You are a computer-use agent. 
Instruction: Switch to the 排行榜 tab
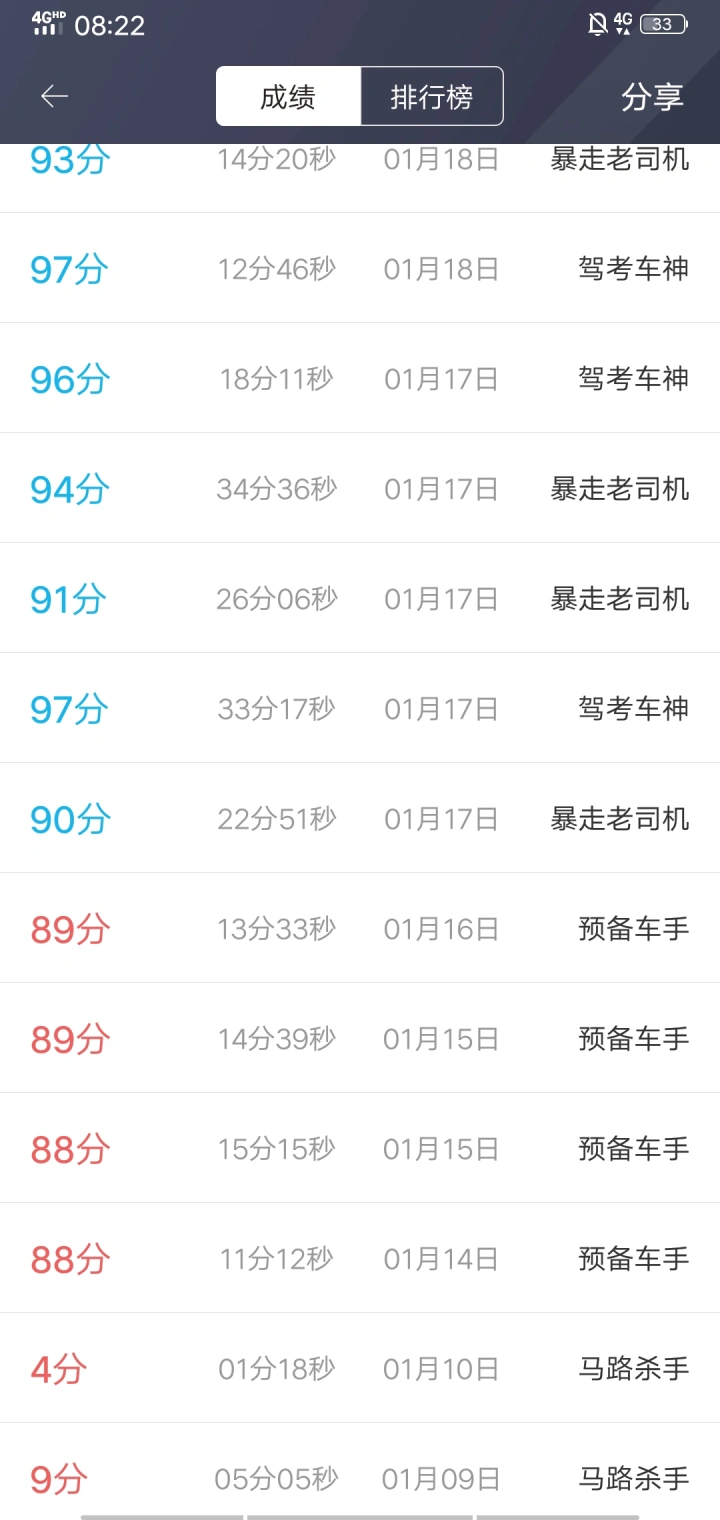click(x=432, y=96)
